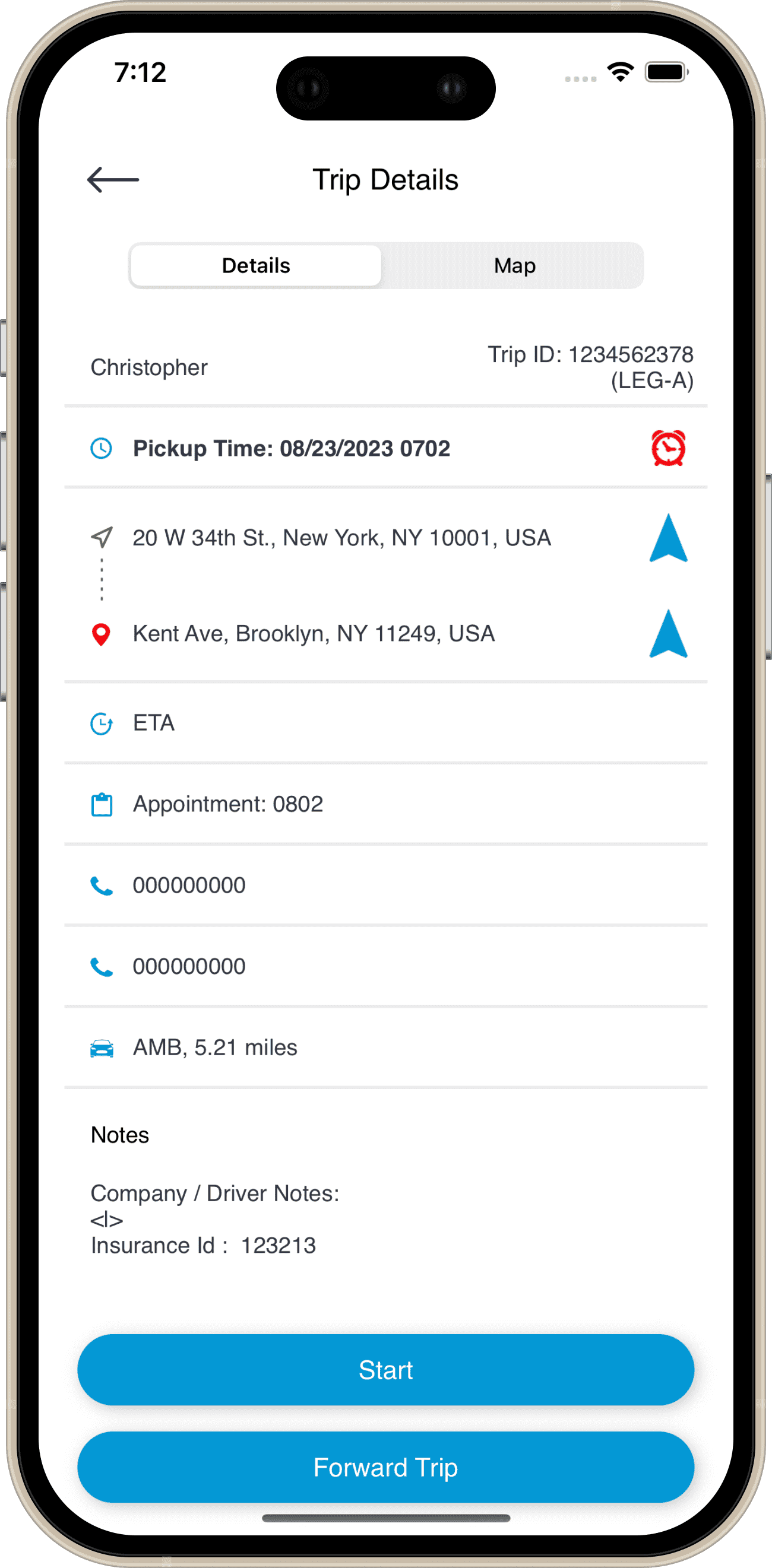Switch to the Map tab
This screenshot has height=1568, width=772.
coord(514,265)
